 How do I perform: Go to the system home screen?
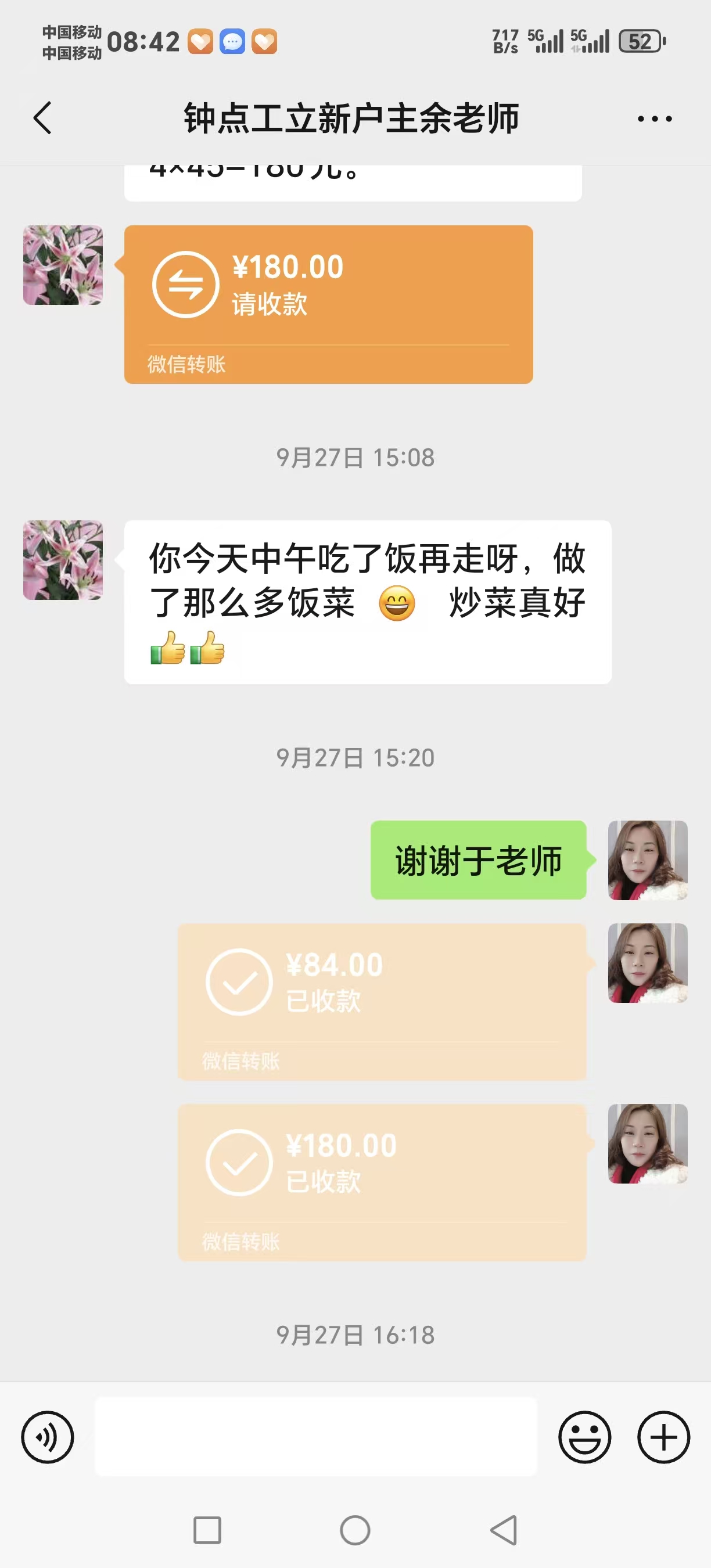(x=355, y=1530)
